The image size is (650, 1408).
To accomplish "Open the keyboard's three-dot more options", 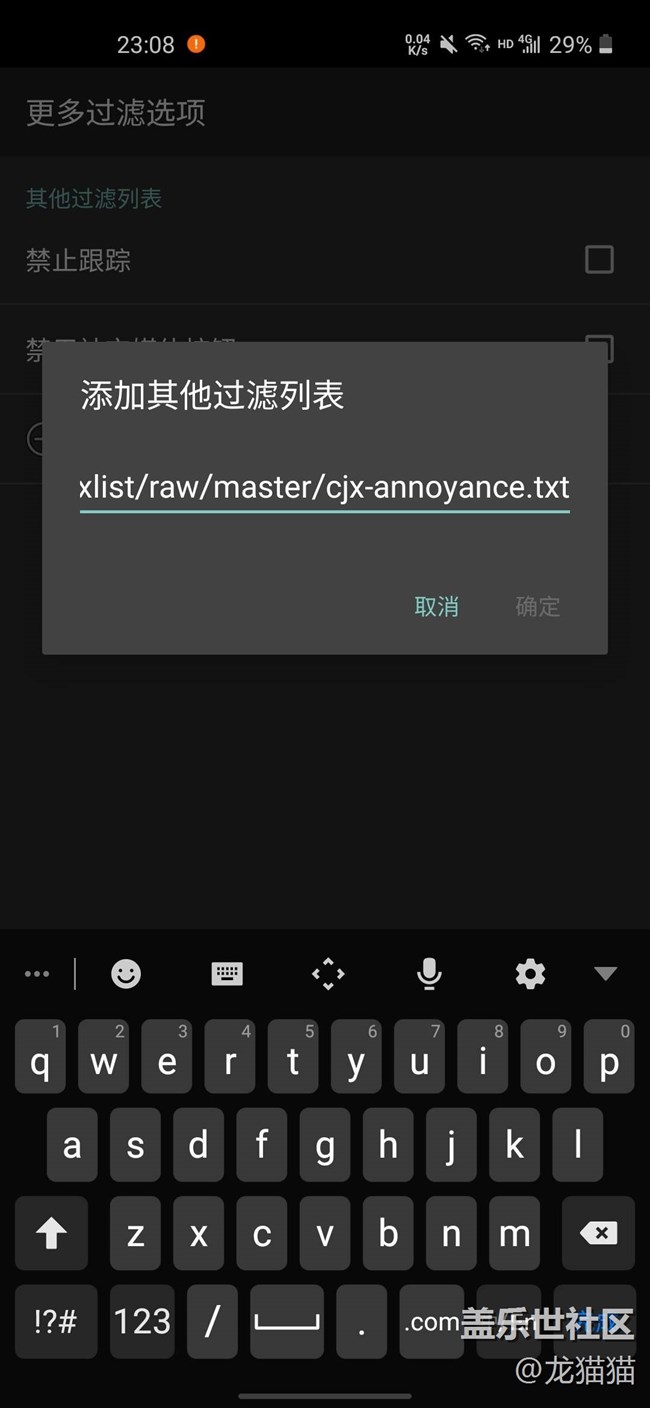I will (x=37, y=973).
